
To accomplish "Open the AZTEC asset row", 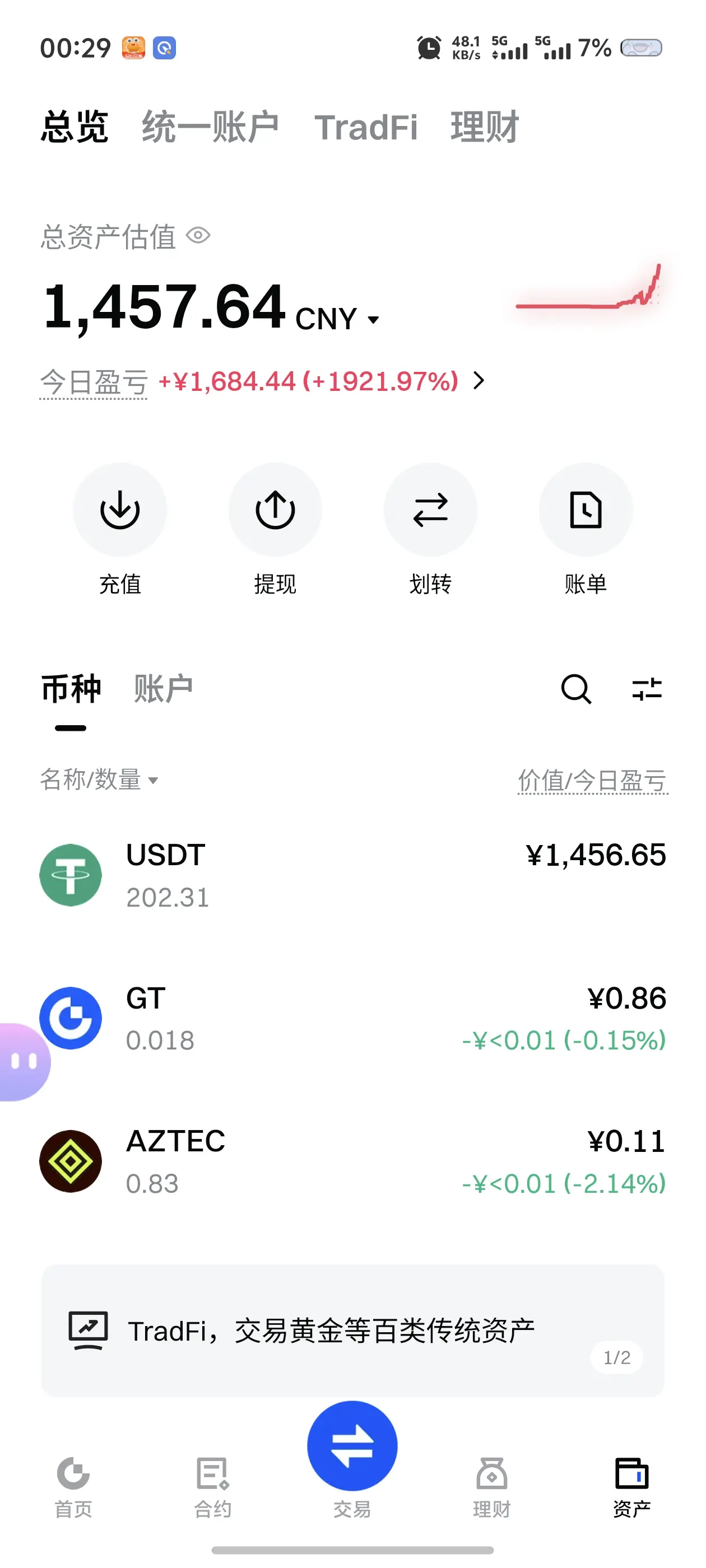I will [352, 1161].
